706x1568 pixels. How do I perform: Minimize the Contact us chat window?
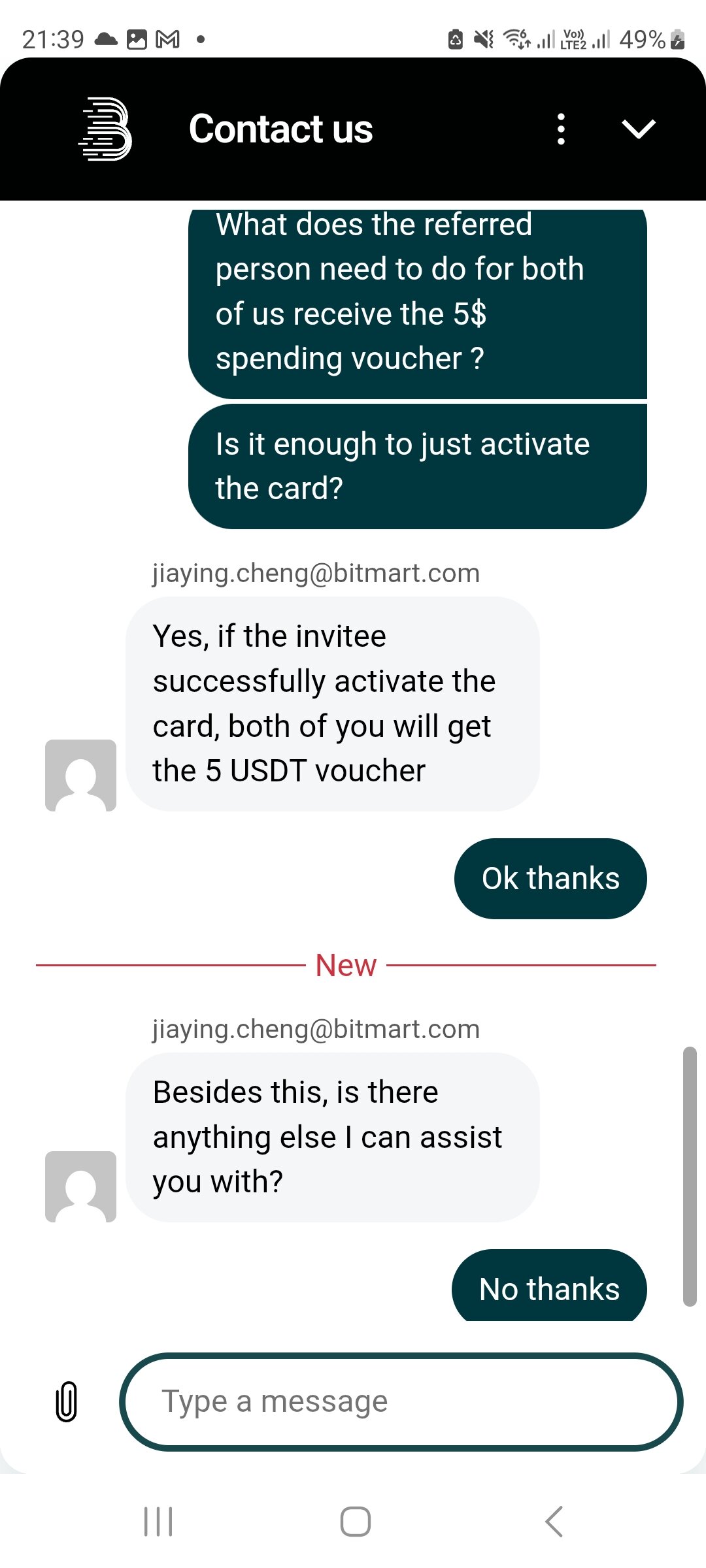coord(638,129)
